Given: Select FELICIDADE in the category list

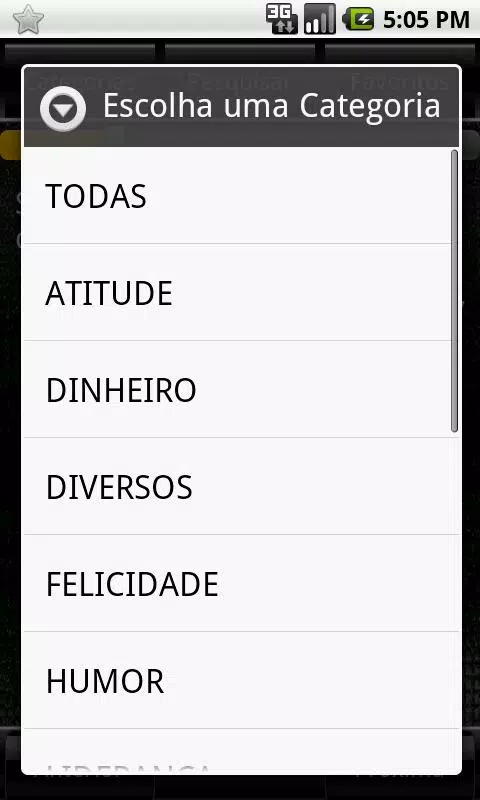Looking at the screenshot, I should coord(241,583).
